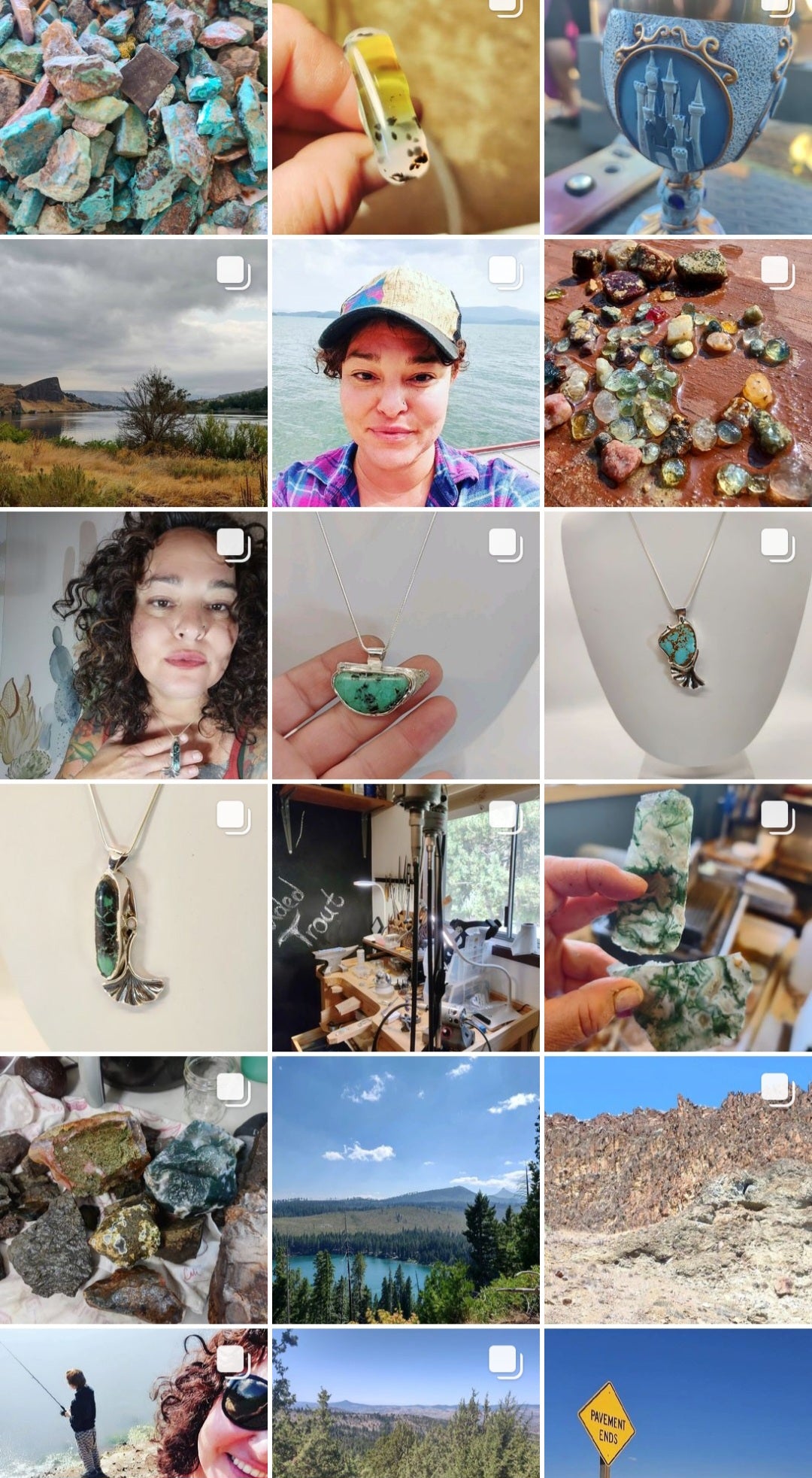Open the curly hair selfie post
Image resolution: width=812 pixels, height=1478 pixels.
pos(133,645)
